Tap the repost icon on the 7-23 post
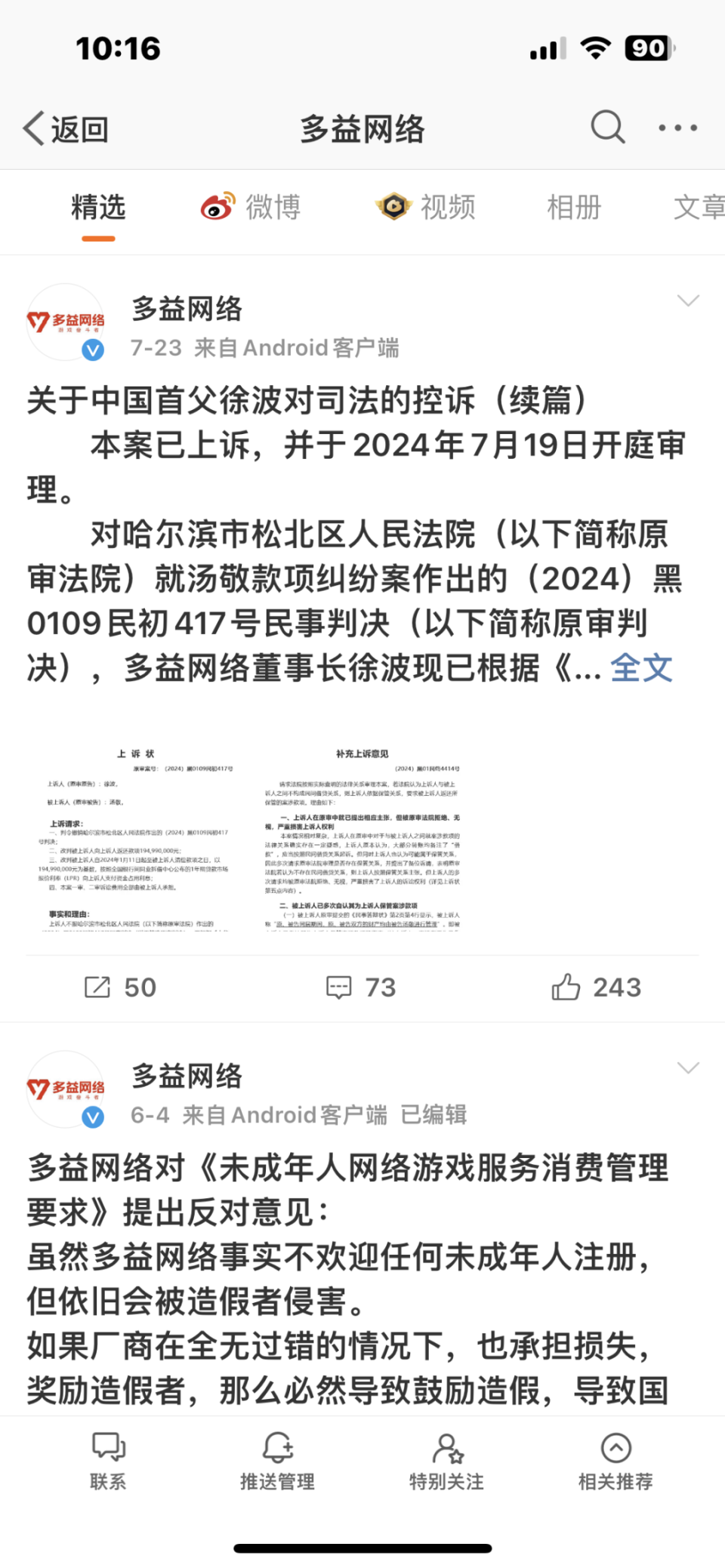725x1568 pixels. (99, 986)
